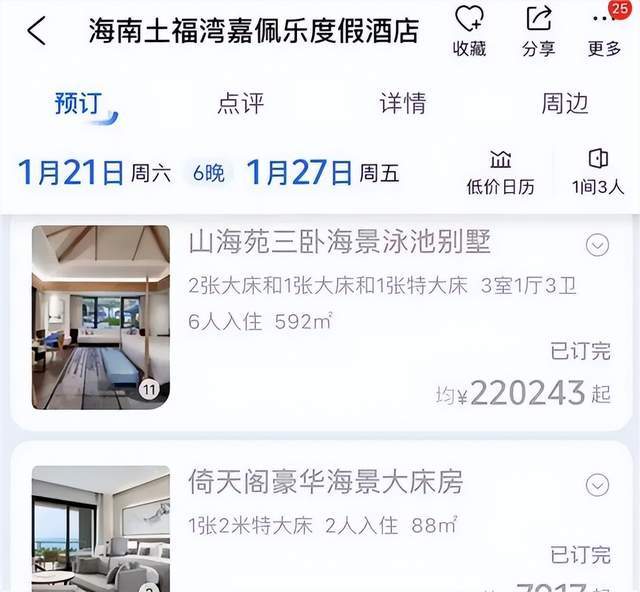This screenshot has width=640, height=592.
Task: View photos of 倚天阁豪华海景大床房
Action: click(x=100, y=528)
